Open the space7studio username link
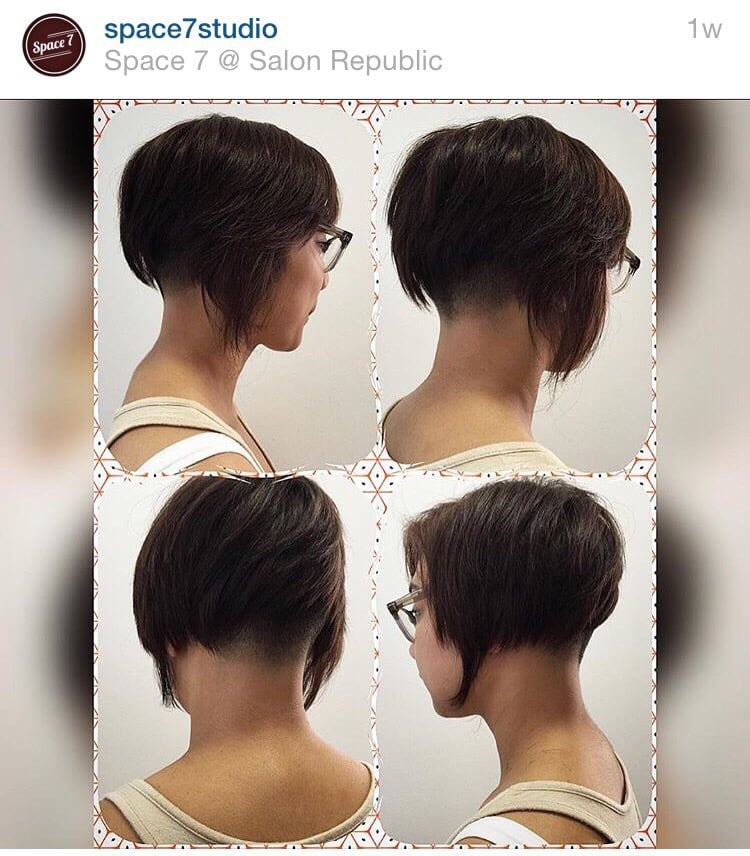This screenshot has height=856, width=750. point(191,28)
